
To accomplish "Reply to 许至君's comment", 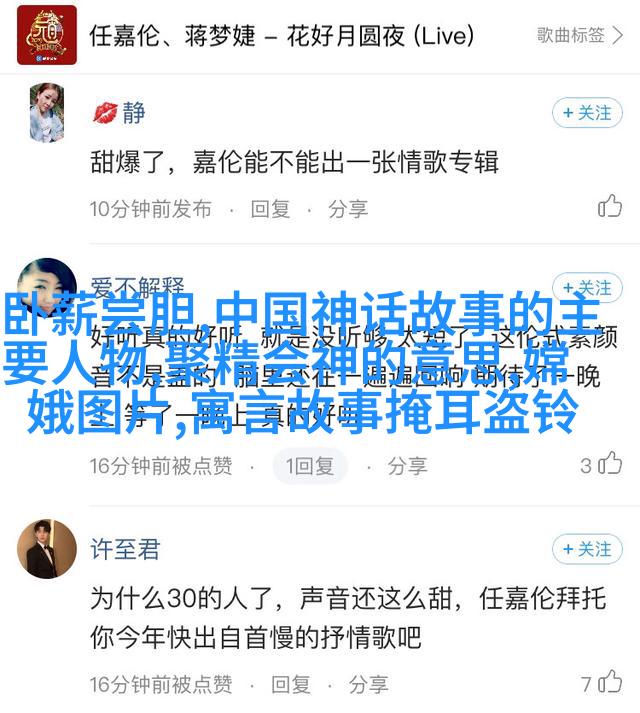I will click(x=290, y=684).
